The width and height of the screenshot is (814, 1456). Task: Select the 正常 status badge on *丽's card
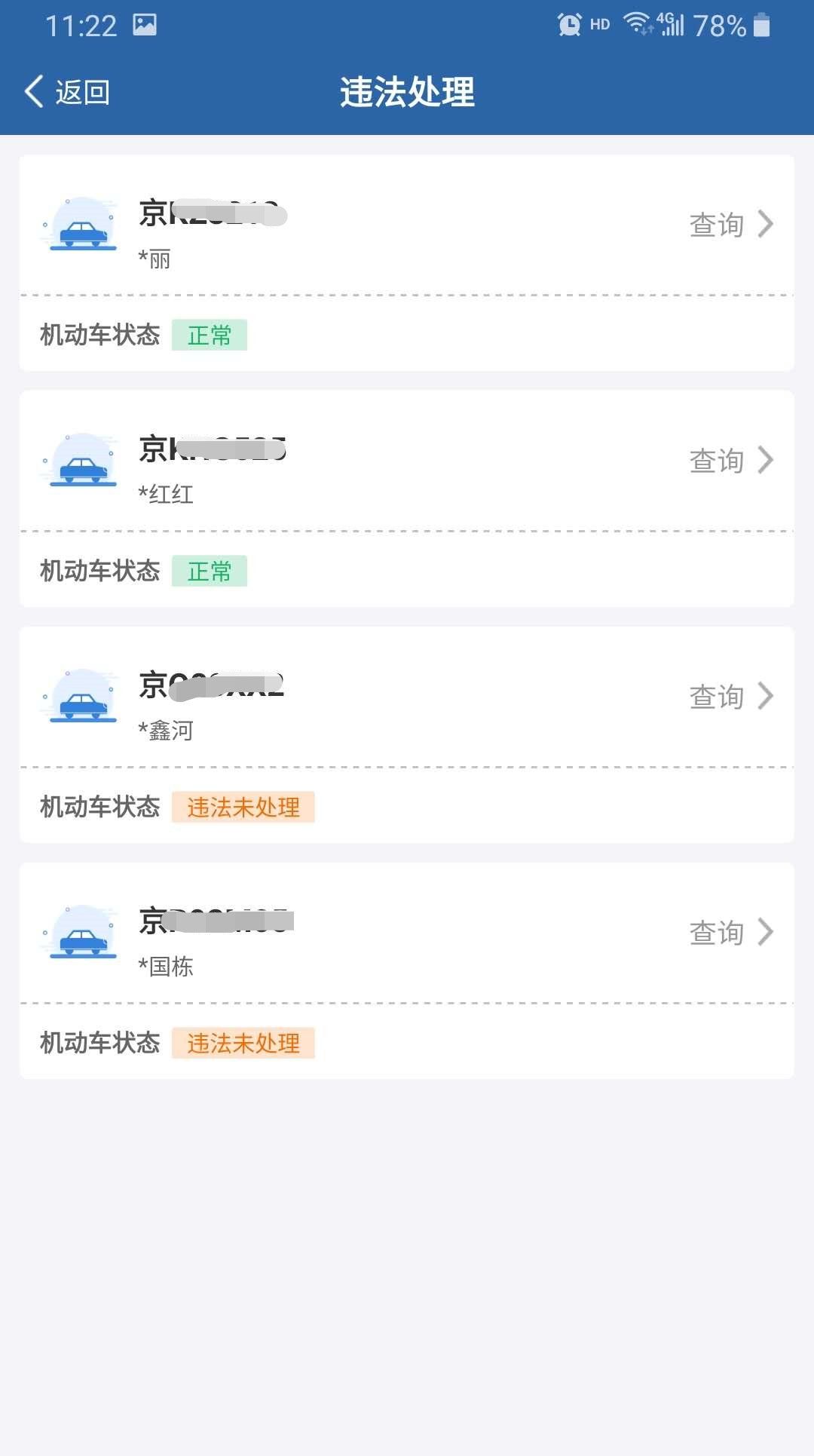click(x=209, y=334)
